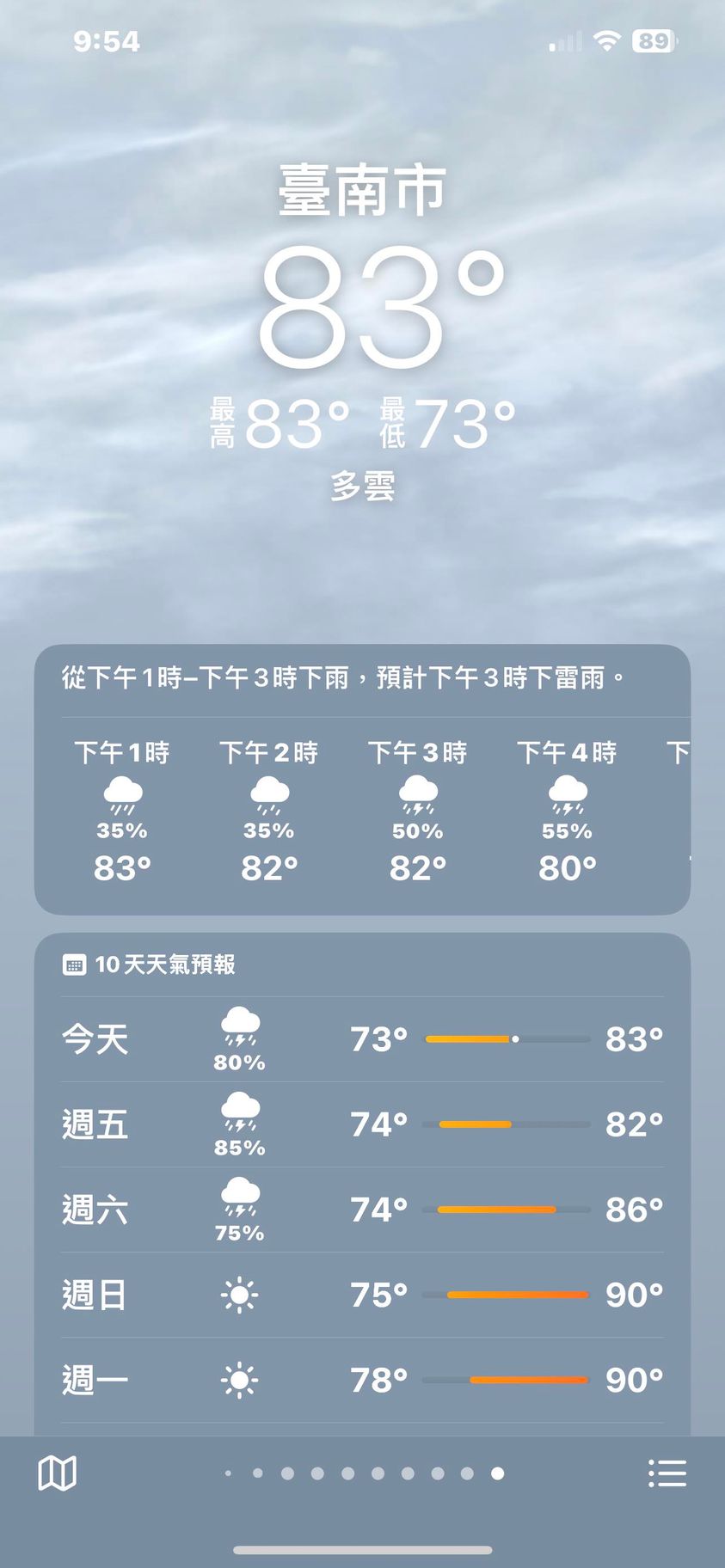Tap the location page indicator dots

tap(362, 1473)
